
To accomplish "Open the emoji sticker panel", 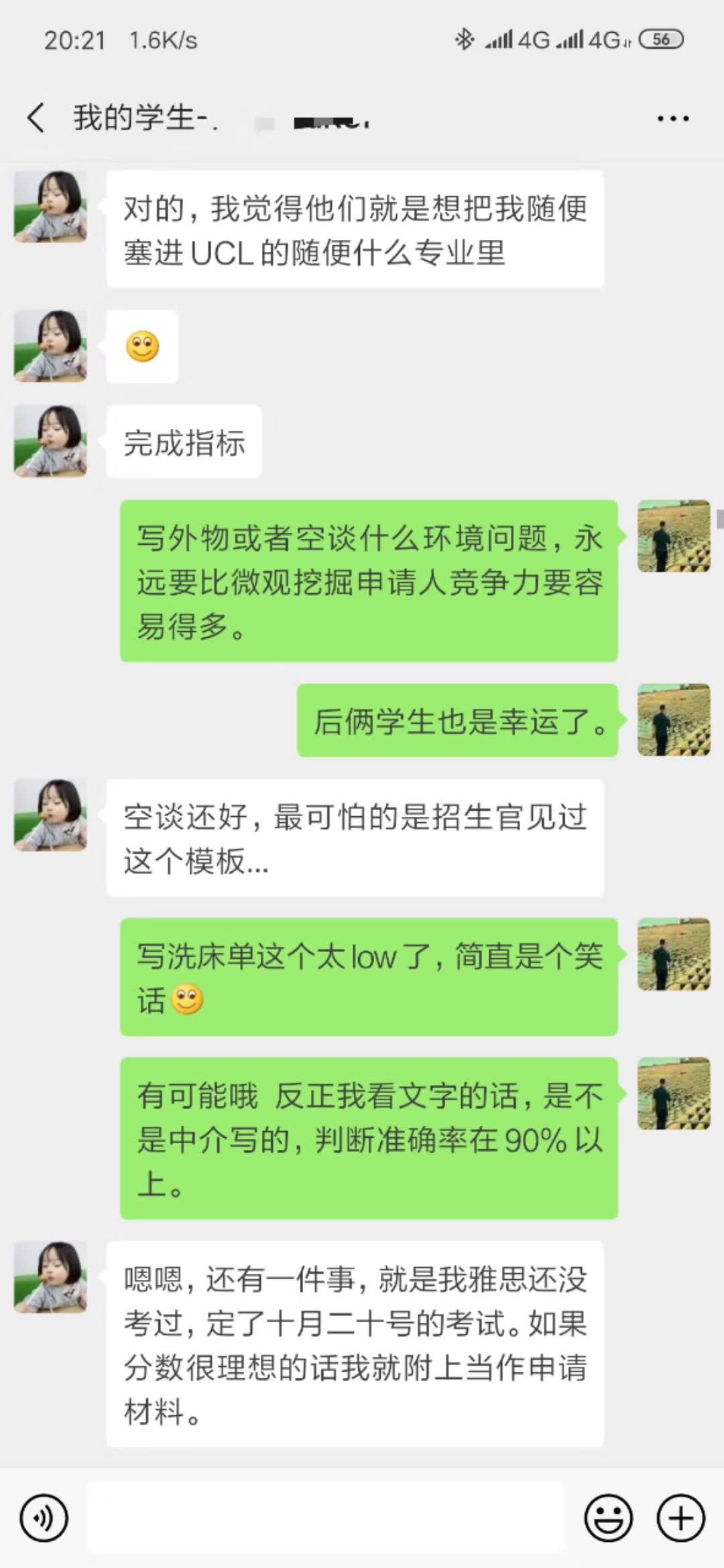I will pyautogui.click(x=609, y=1518).
